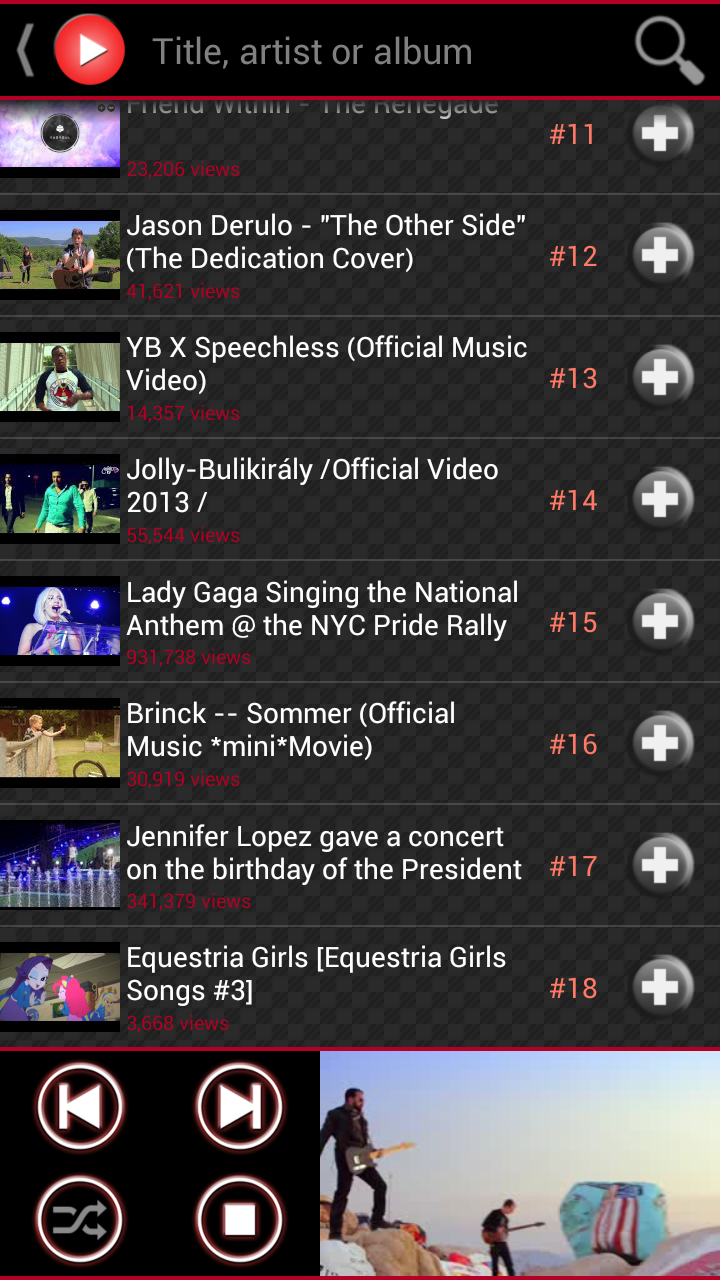Viewport: 720px width, 1280px height.
Task: Add Jolly-Bulikirály Official Video 2013
Action: [661, 499]
